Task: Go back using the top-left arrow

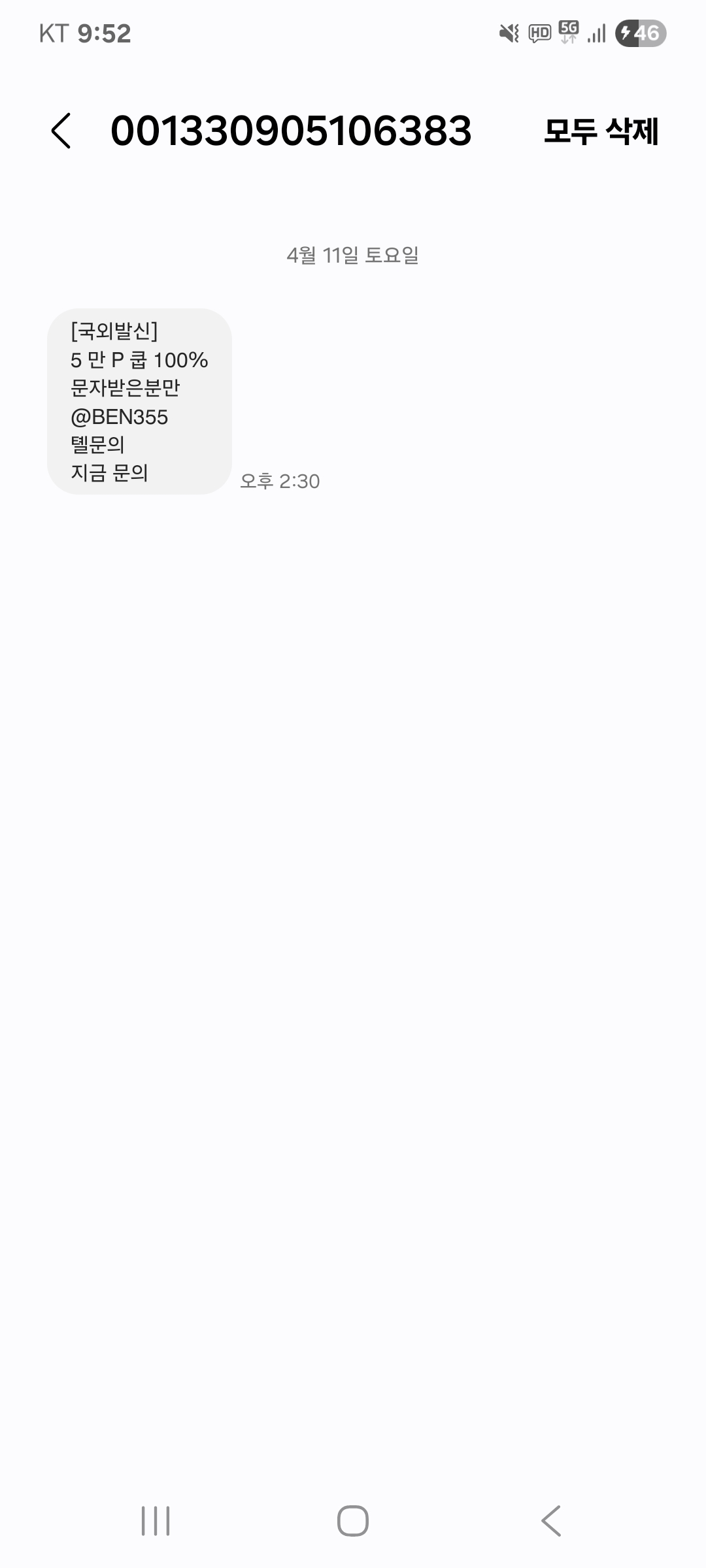Action: click(x=61, y=131)
